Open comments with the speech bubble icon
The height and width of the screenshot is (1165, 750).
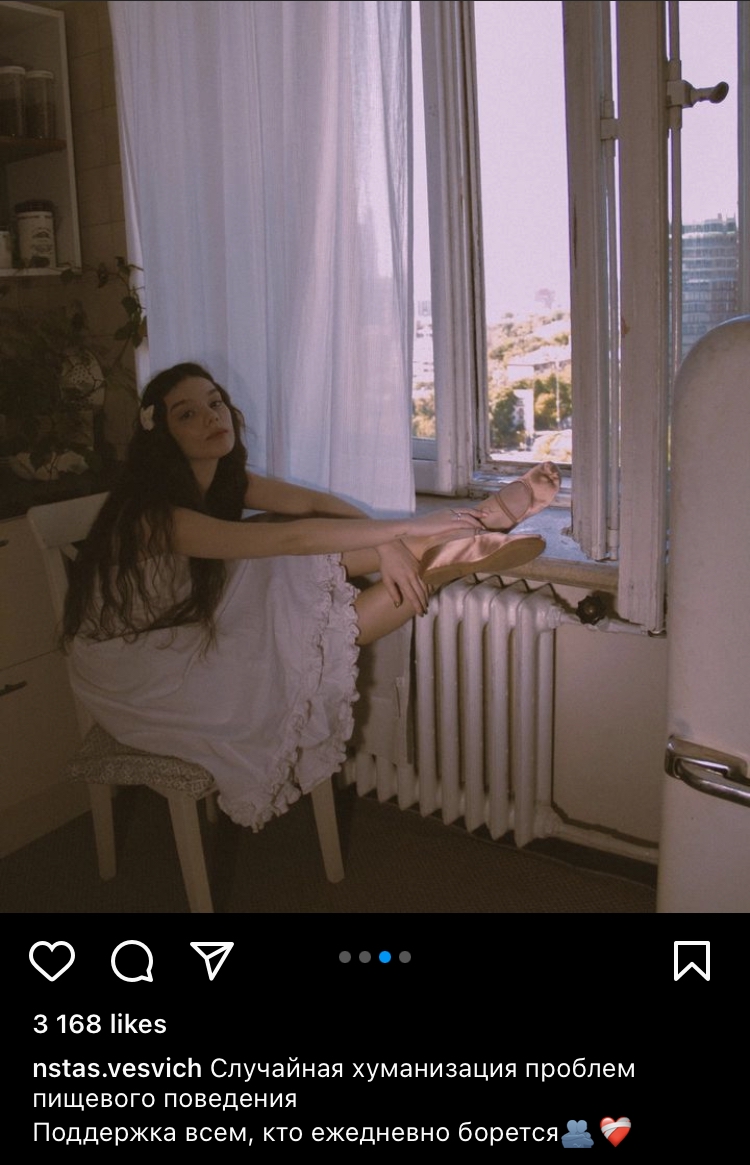point(132,962)
